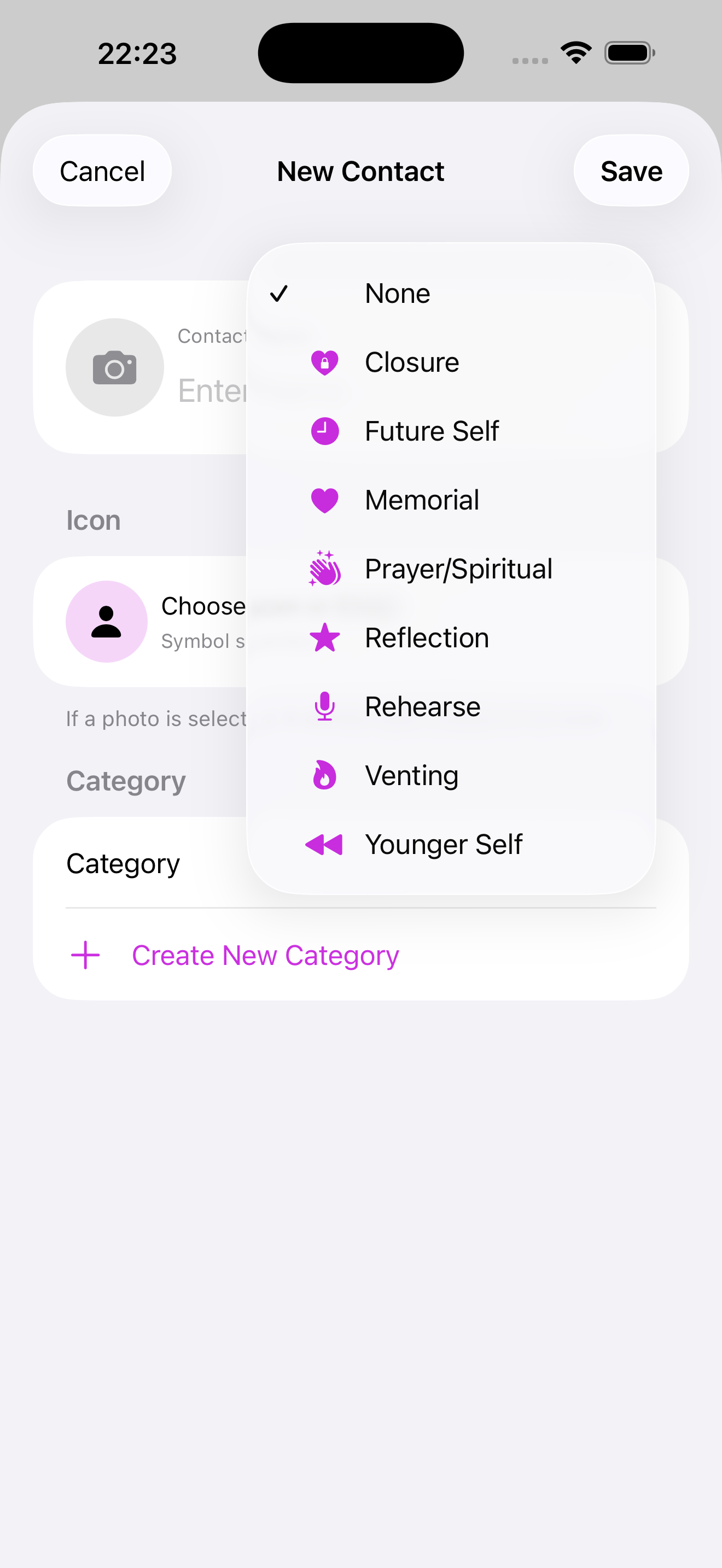The width and height of the screenshot is (722, 1568).
Task: Select Younger Self in the dropdown list
Action: click(443, 844)
